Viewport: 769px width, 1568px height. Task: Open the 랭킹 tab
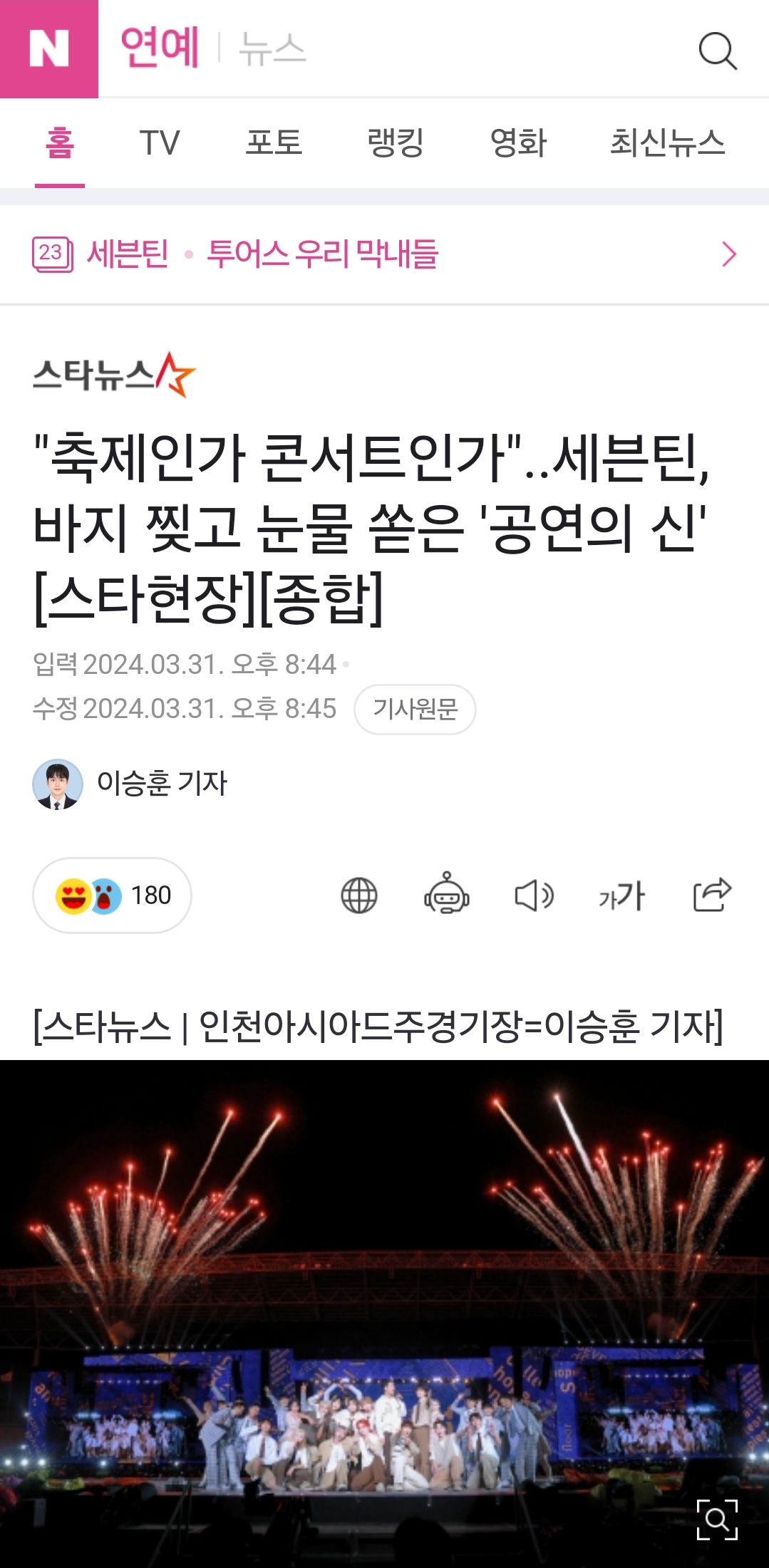tap(396, 143)
